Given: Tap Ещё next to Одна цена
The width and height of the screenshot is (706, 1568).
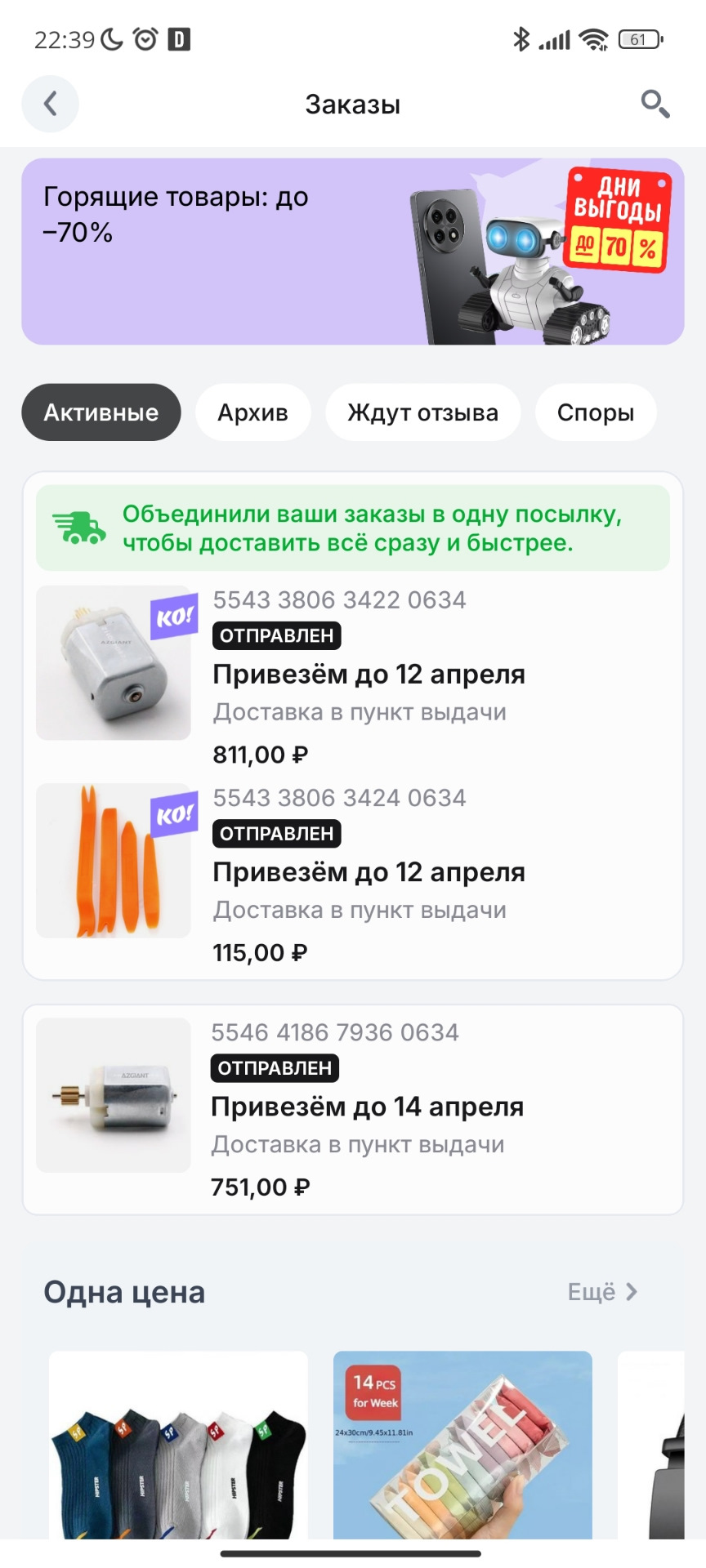Looking at the screenshot, I should (x=601, y=1292).
